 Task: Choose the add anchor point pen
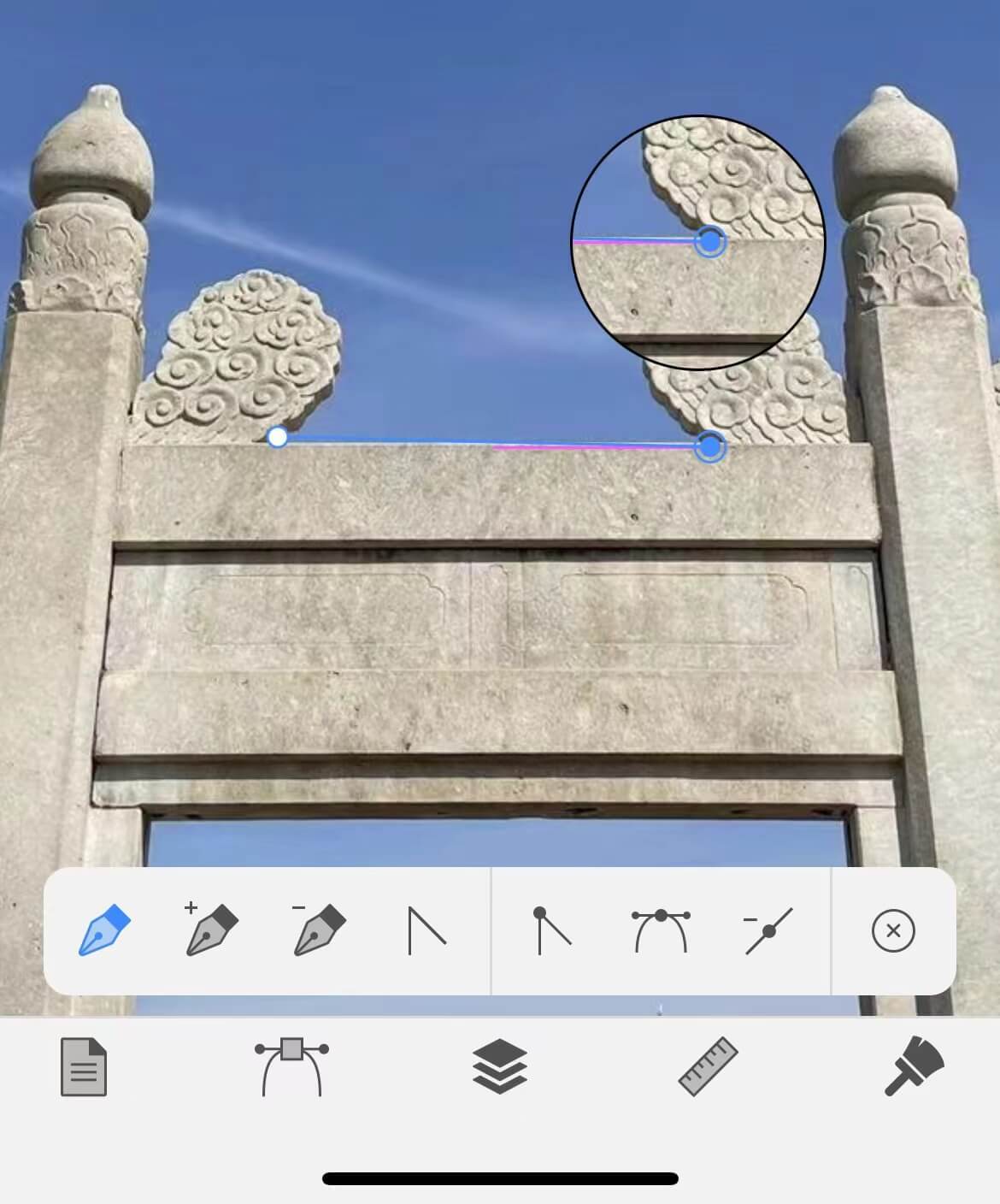point(211,930)
